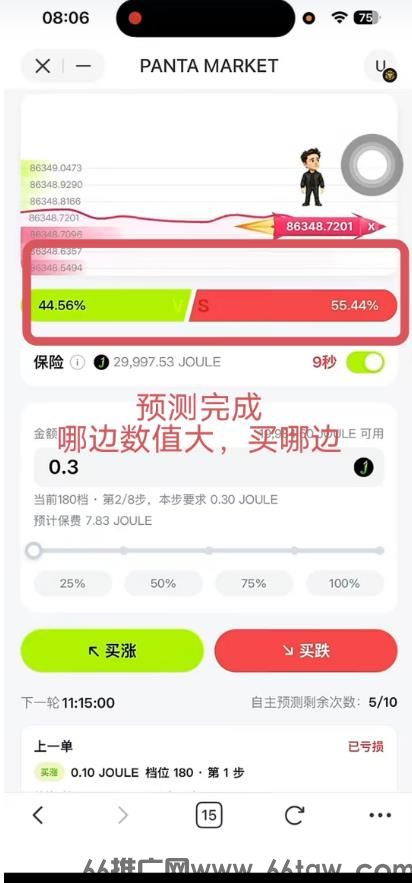Go back in the browser
This screenshot has width=412, height=883.
[38, 815]
